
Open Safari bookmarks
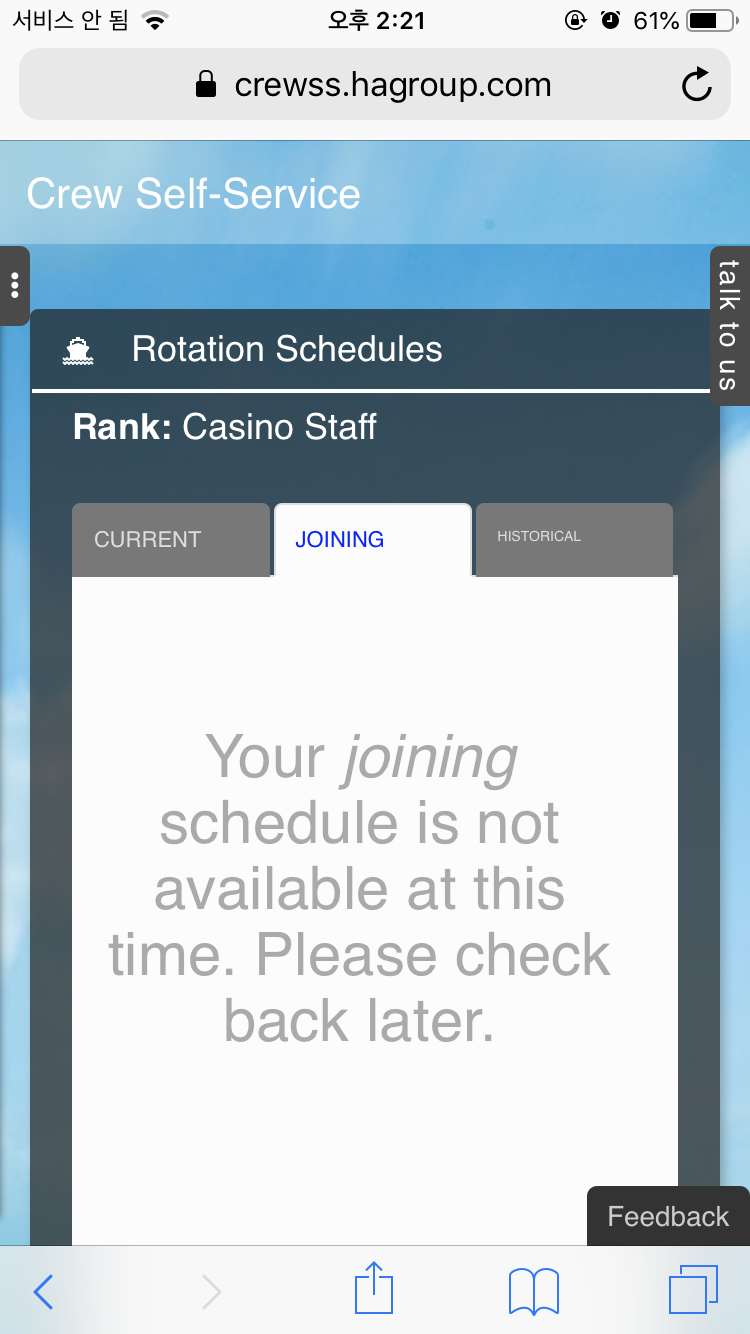click(x=534, y=1291)
